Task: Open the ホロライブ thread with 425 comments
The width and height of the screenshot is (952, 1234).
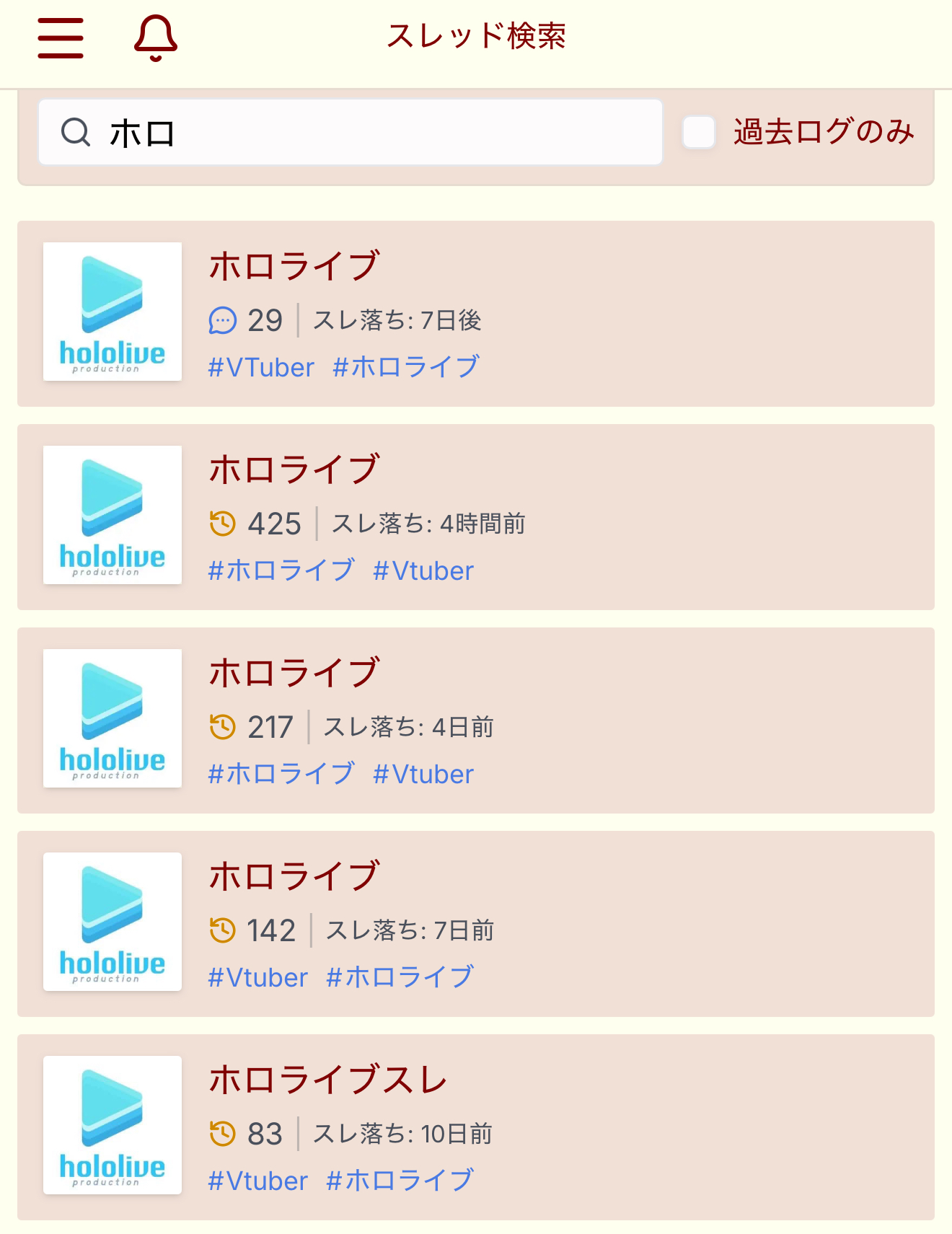Action: 294,470
